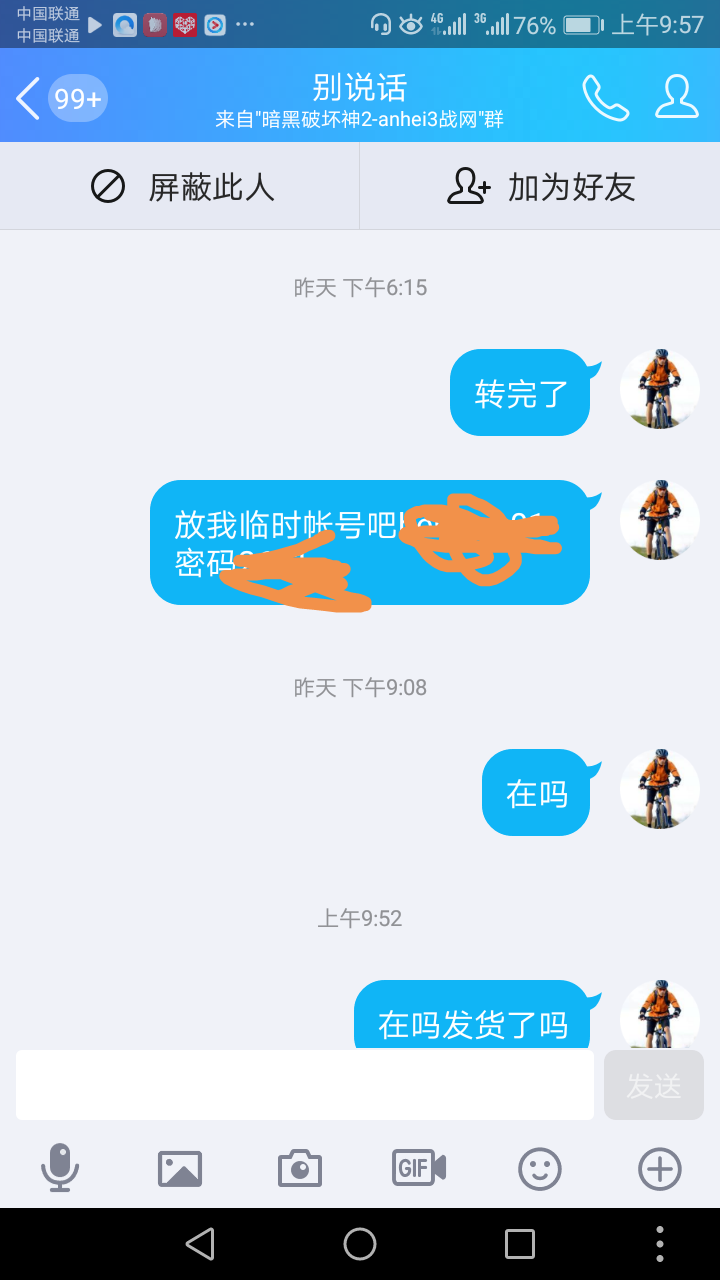Tap avatar next to 转完了 message
This screenshot has height=1280, width=720.
click(x=659, y=390)
